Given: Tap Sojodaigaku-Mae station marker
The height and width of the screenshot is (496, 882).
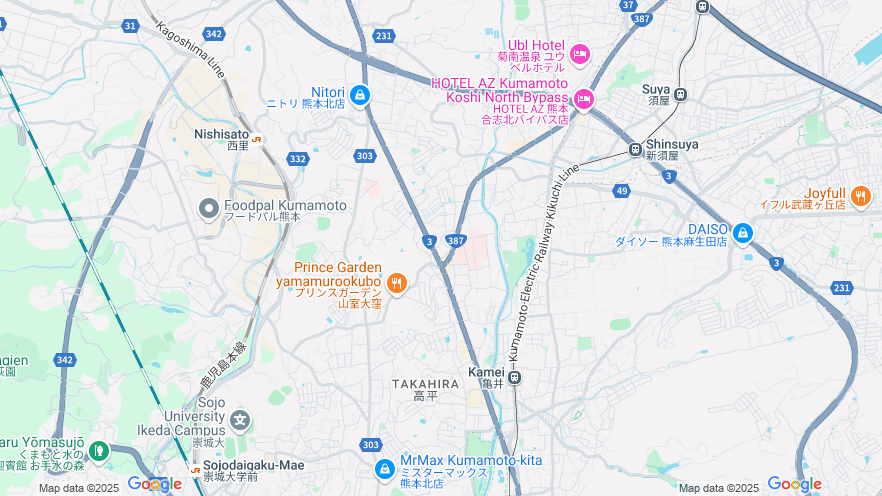Looking at the screenshot, I should (193, 469).
